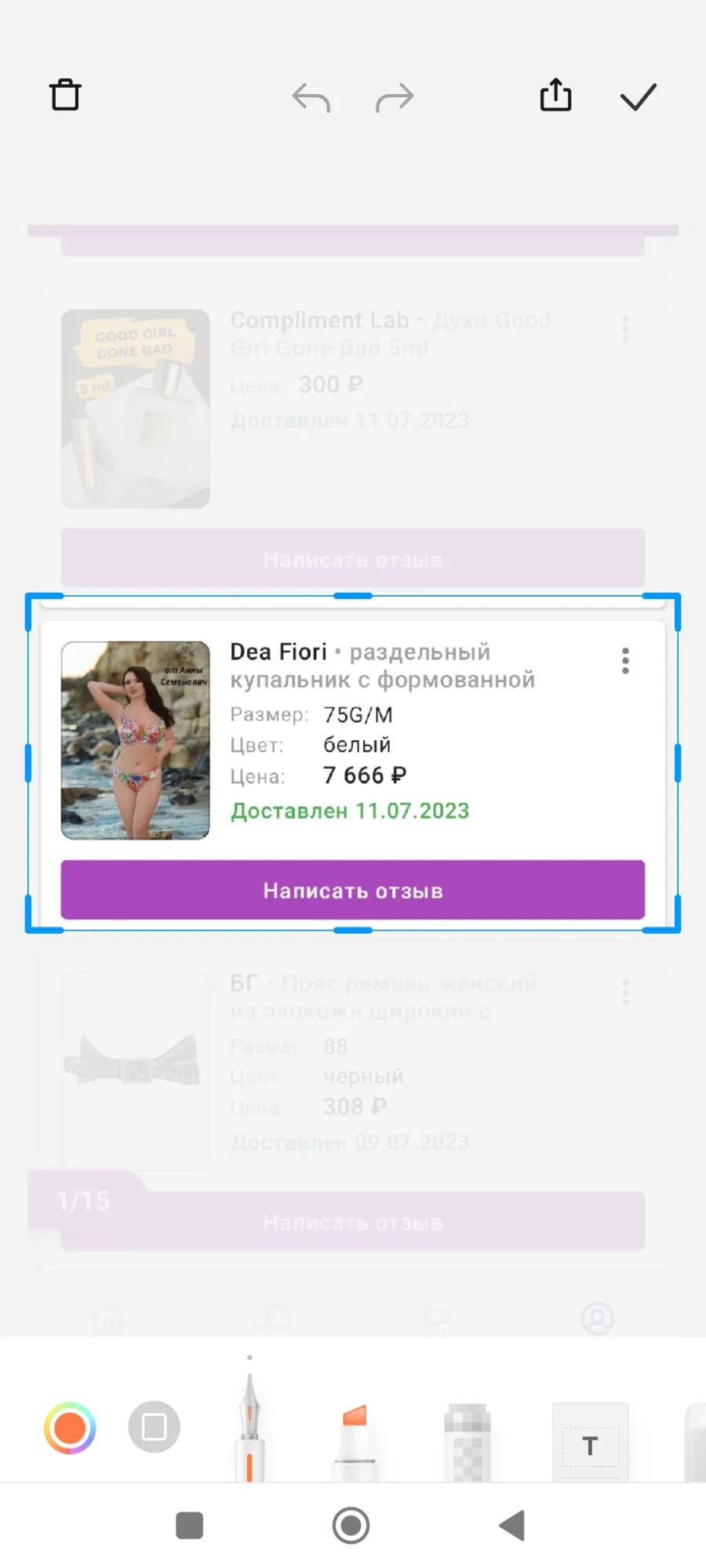
Task: Delete the screenshot with the trash icon
Action: (x=65, y=96)
